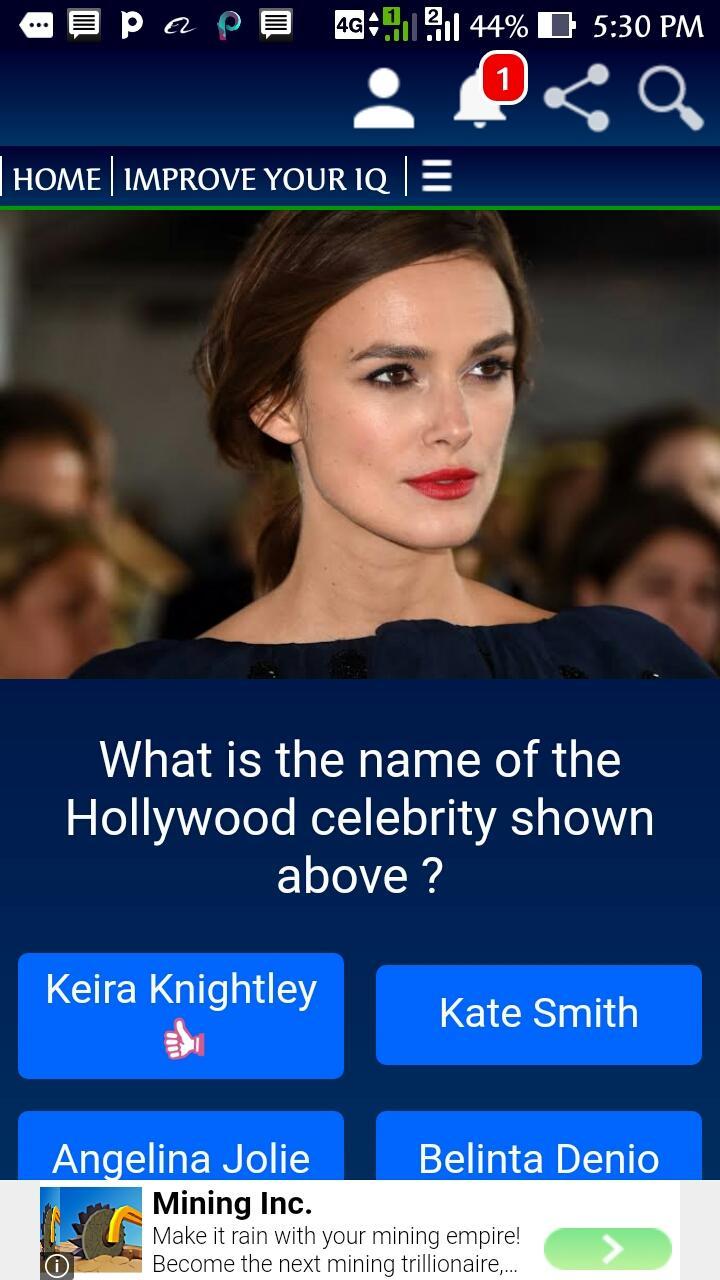Go to the HOME menu item
The width and height of the screenshot is (720, 1280).
(x=56, y=180)
